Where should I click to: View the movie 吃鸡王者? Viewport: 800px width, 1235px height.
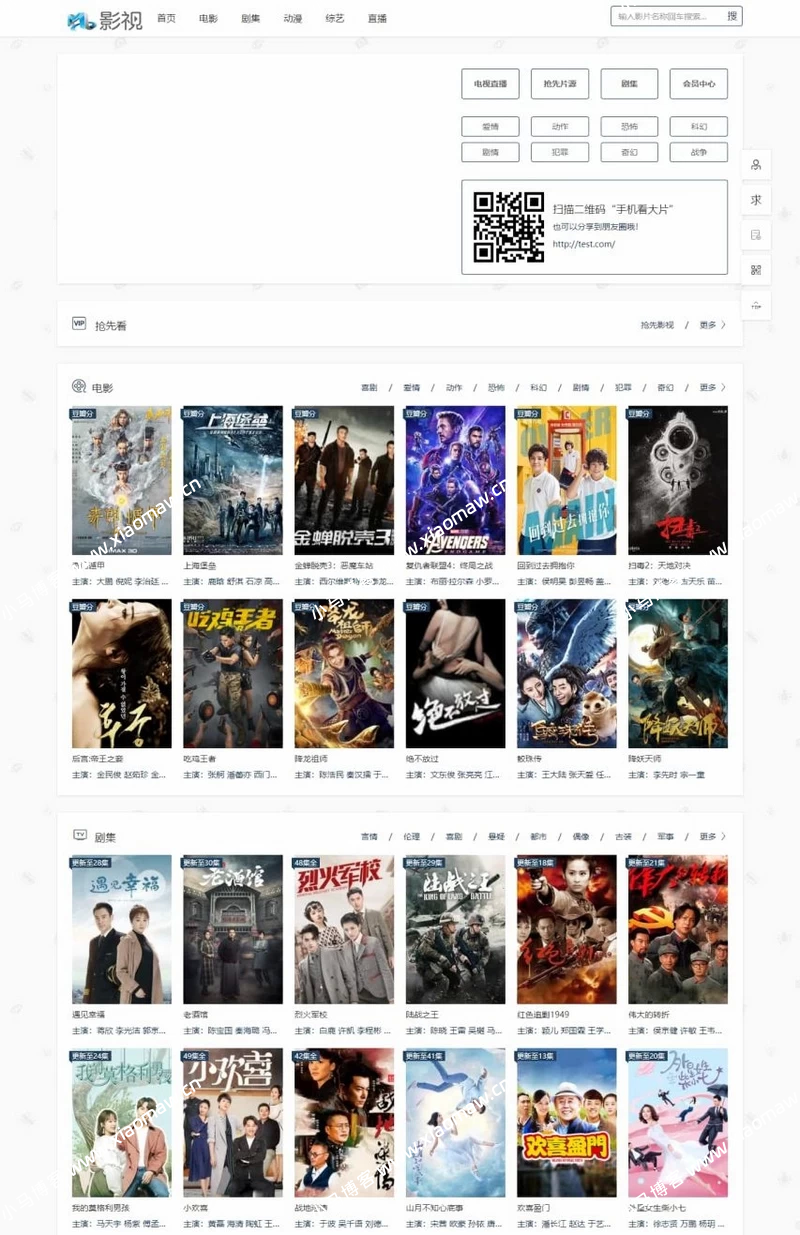click(x=232, y=673)
